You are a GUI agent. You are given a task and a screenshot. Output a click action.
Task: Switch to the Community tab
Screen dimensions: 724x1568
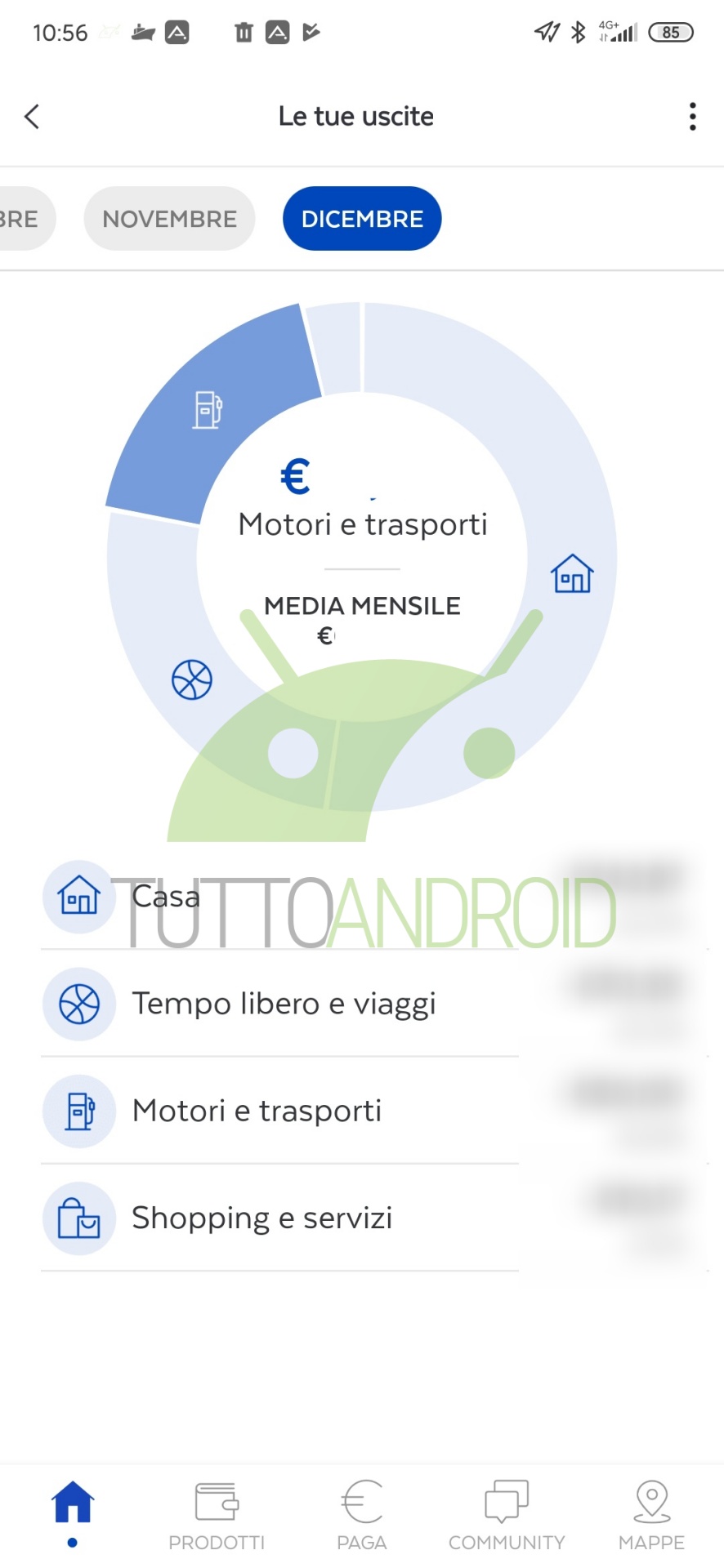tap(507, 1515)
